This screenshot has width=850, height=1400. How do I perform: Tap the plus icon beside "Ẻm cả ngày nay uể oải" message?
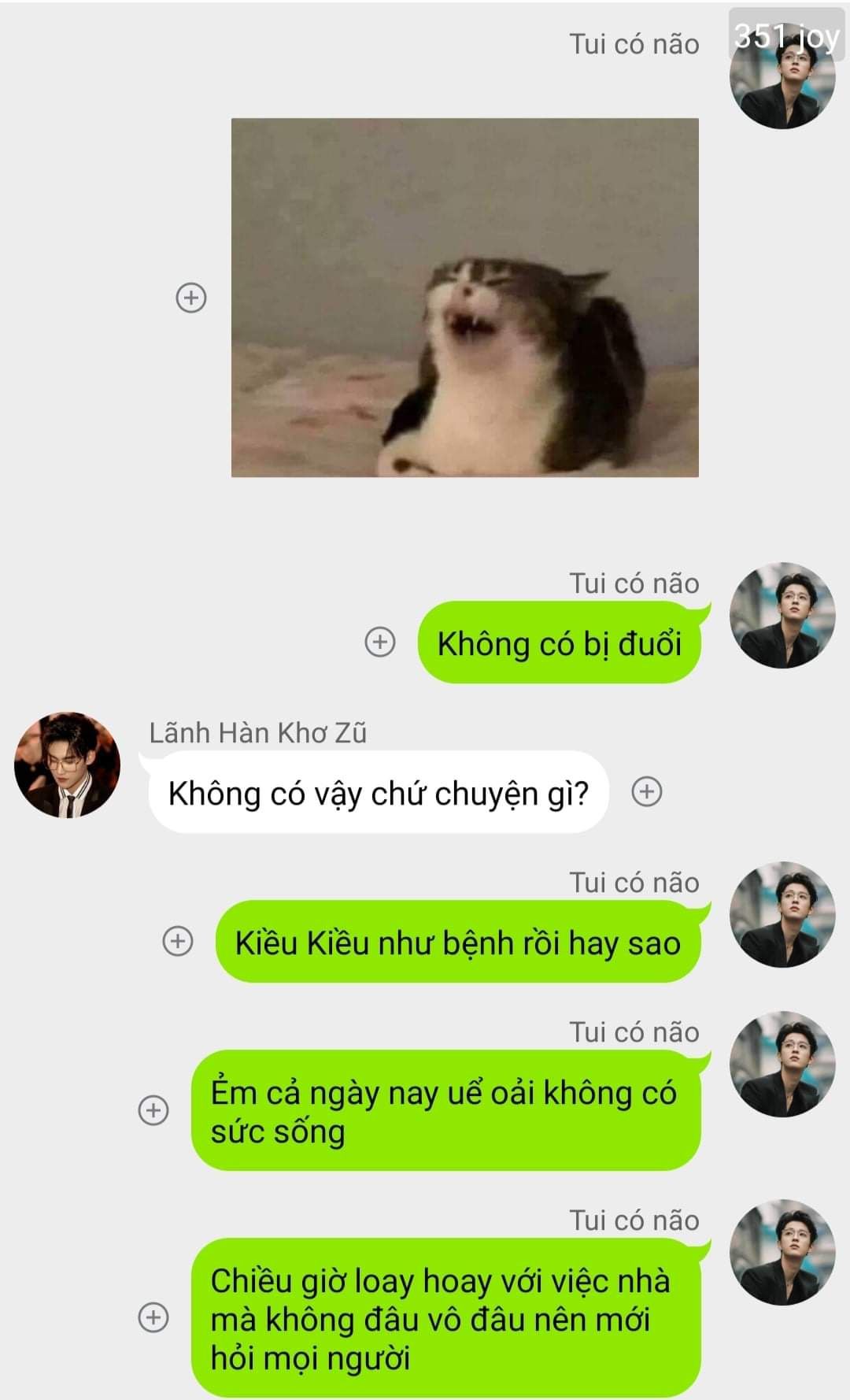coord(153,1110)
